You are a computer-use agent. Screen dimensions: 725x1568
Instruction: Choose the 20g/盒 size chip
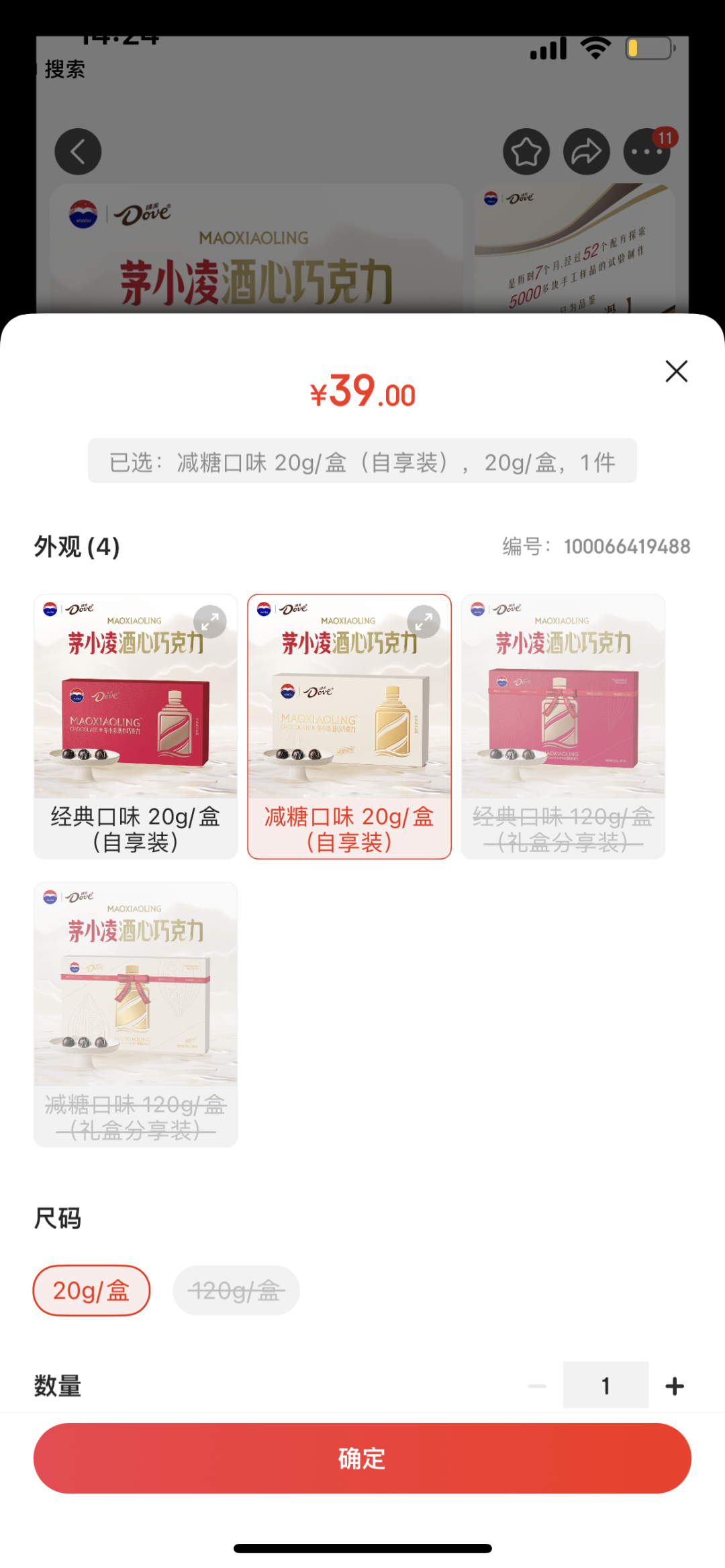click(x=91, y=1290)
